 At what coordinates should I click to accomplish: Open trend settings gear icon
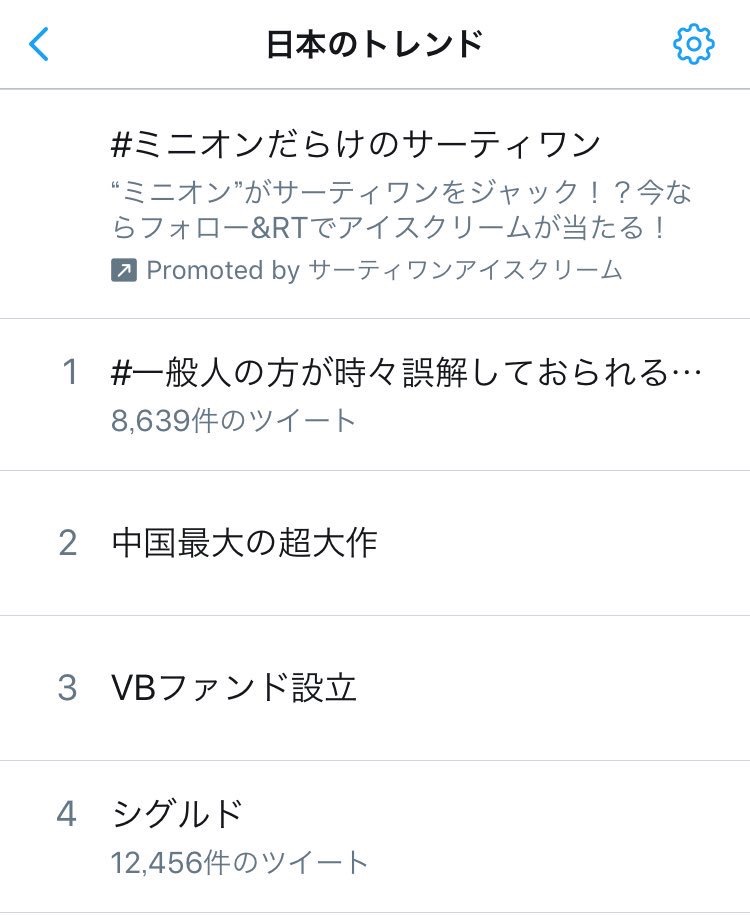coord(693,44)
